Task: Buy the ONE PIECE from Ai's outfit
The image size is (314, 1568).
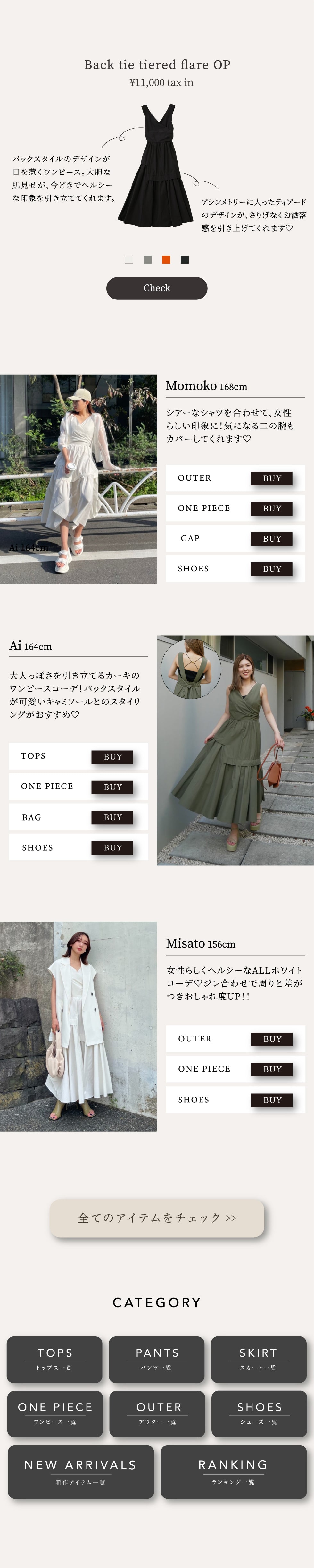Action: [x=112, y=787]
